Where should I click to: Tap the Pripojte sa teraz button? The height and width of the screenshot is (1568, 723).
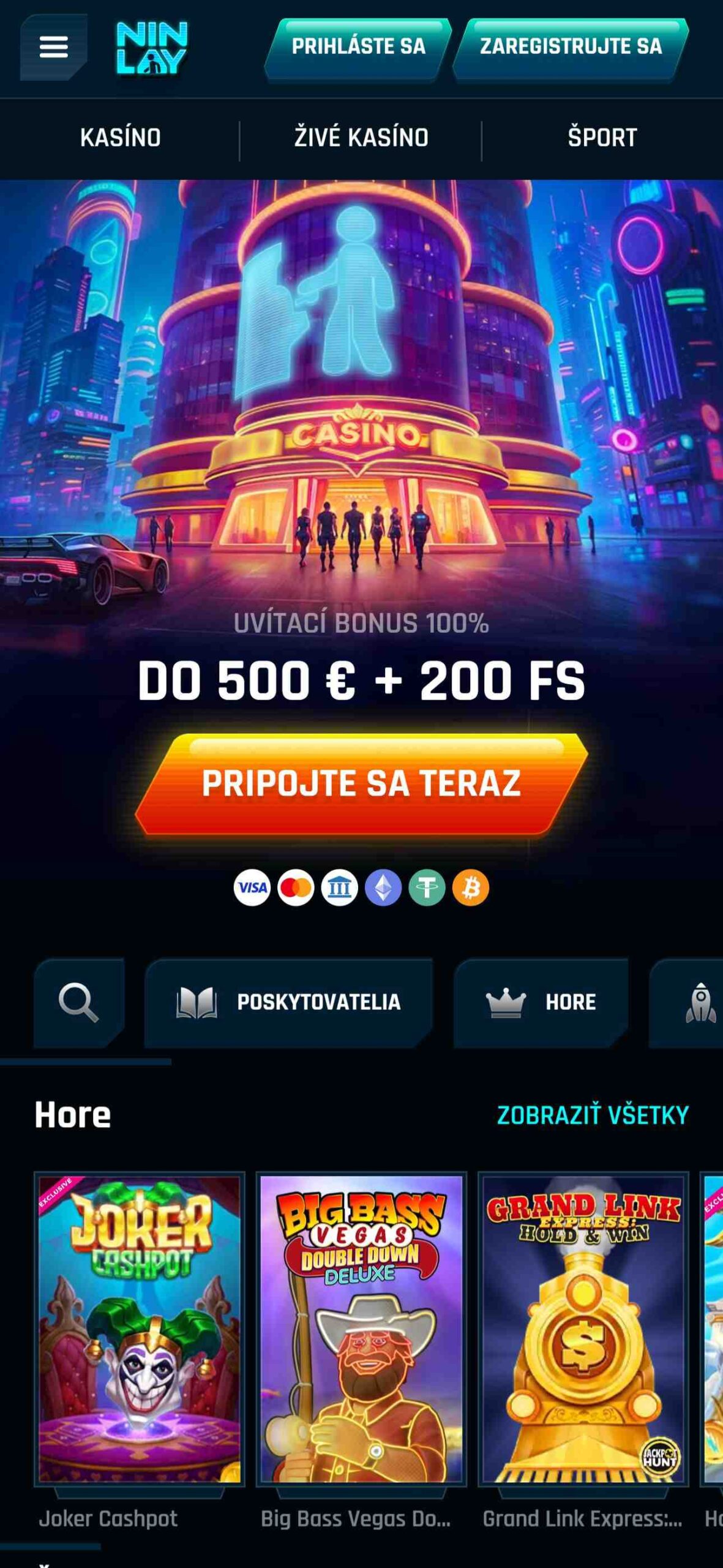pos(361,783)
